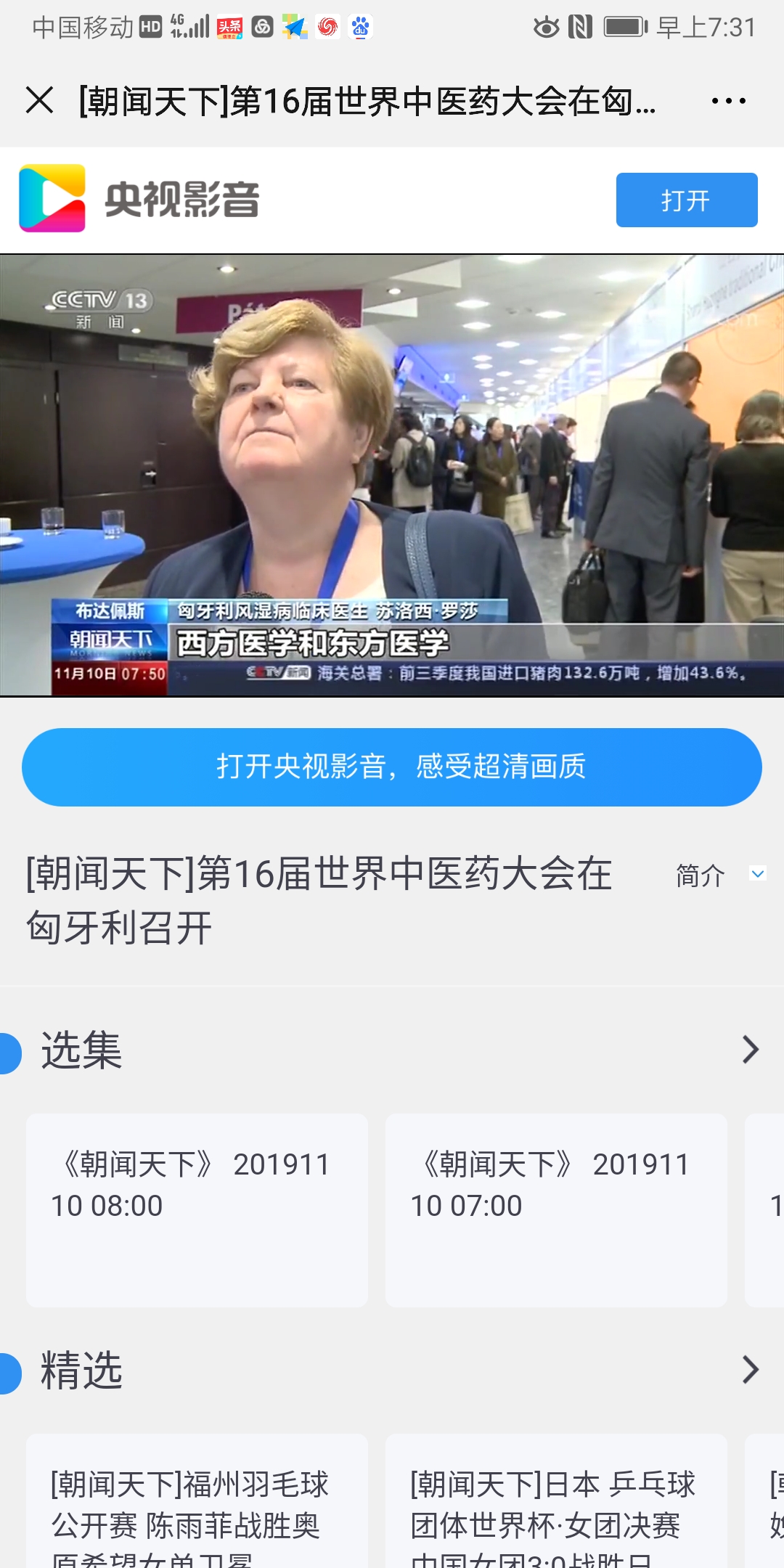Select episode 《朝闻天下》 20191110 08:00
Viewport: 784px width, 1568px height.
(x=197, y=1210)
